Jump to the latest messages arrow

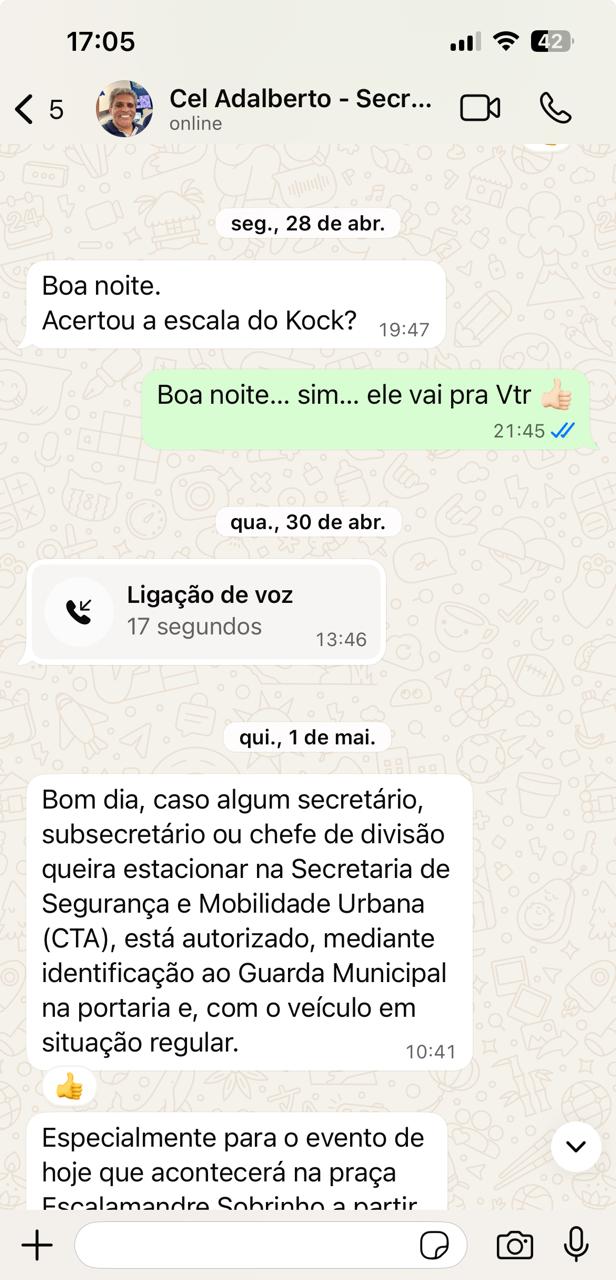576,1146
